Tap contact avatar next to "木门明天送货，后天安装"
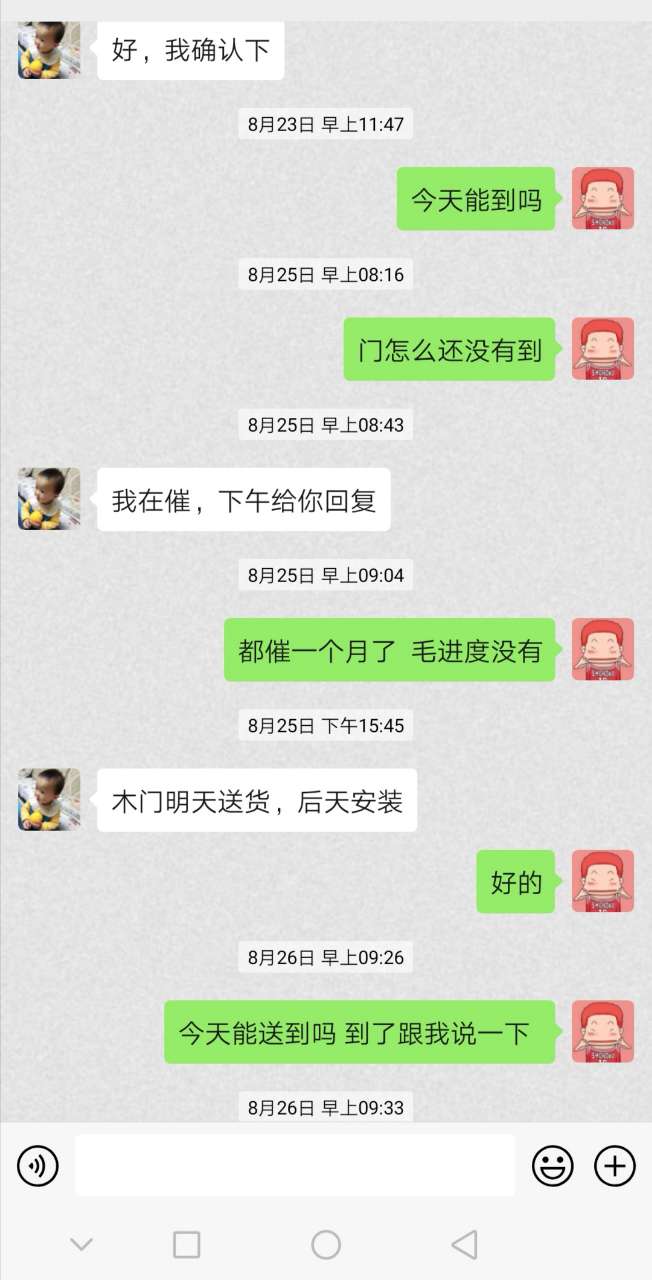This screenshot has width=652, height=1280. coord(49,800)
